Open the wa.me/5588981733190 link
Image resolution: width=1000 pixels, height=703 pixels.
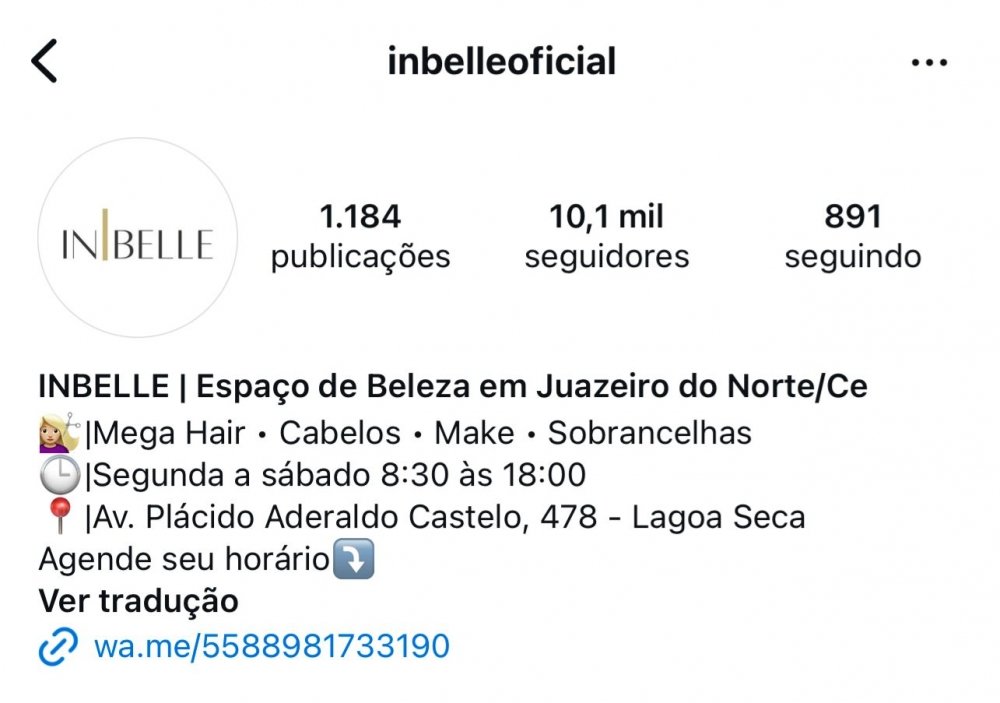coord(271,647)
